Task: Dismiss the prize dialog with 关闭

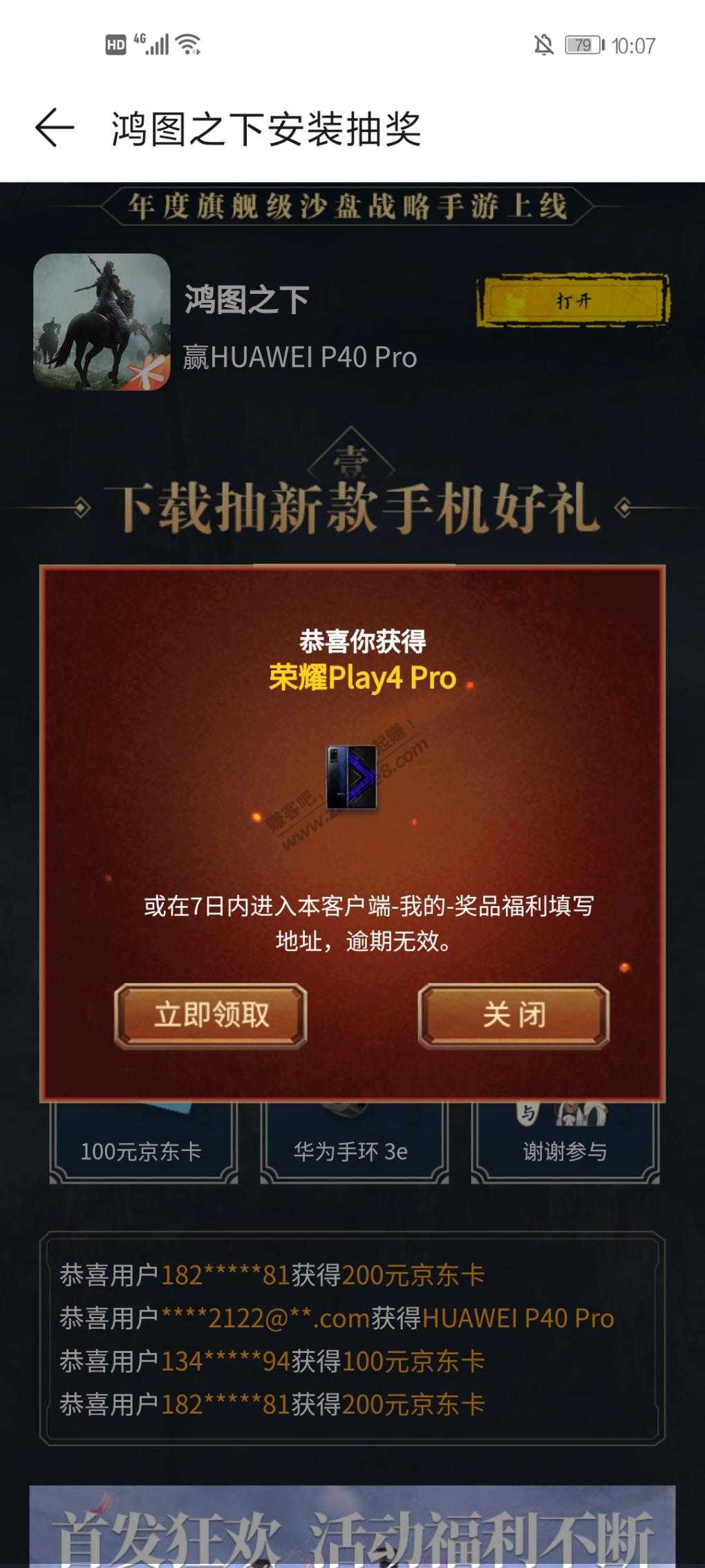Action: coord(514,1015)
